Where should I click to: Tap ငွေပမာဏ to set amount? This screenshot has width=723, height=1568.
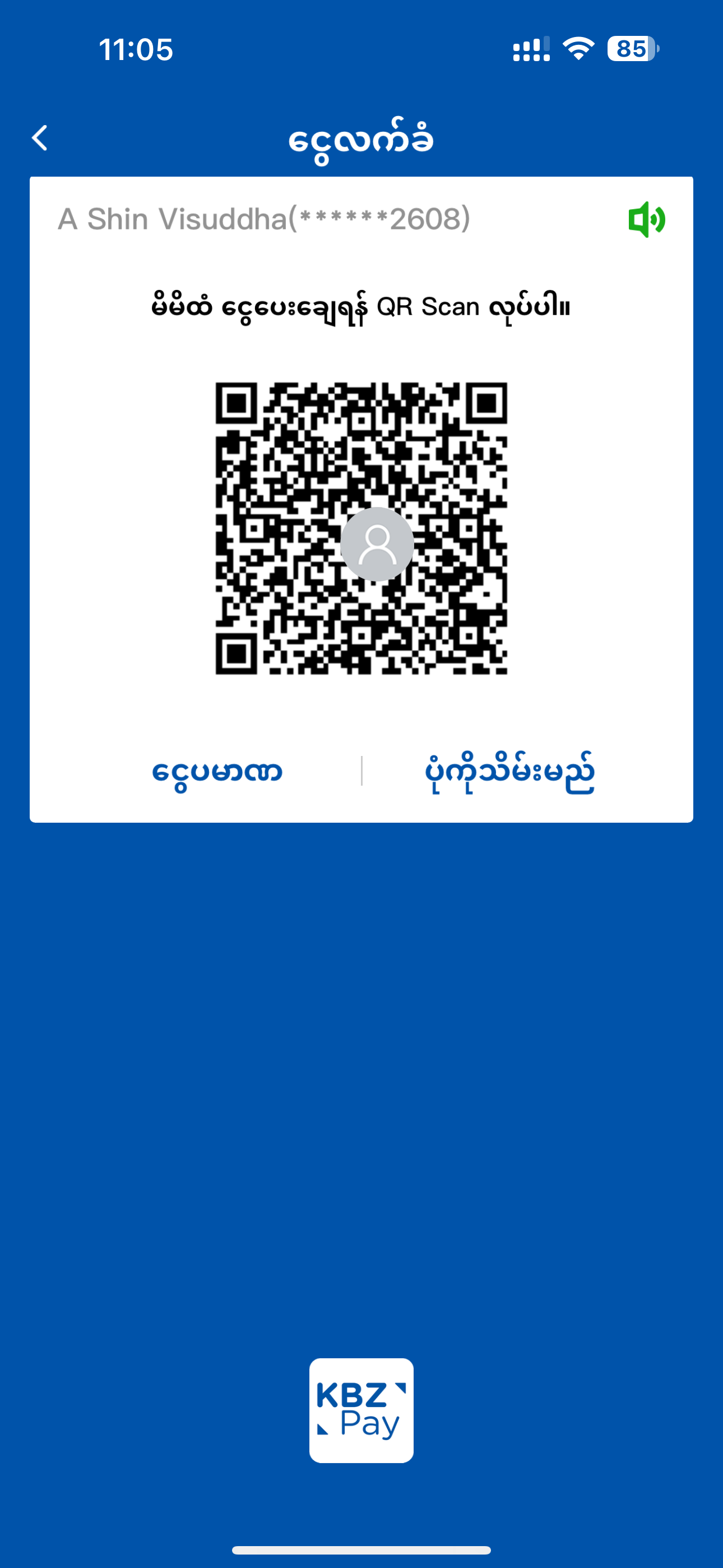(x=217, y=772)
